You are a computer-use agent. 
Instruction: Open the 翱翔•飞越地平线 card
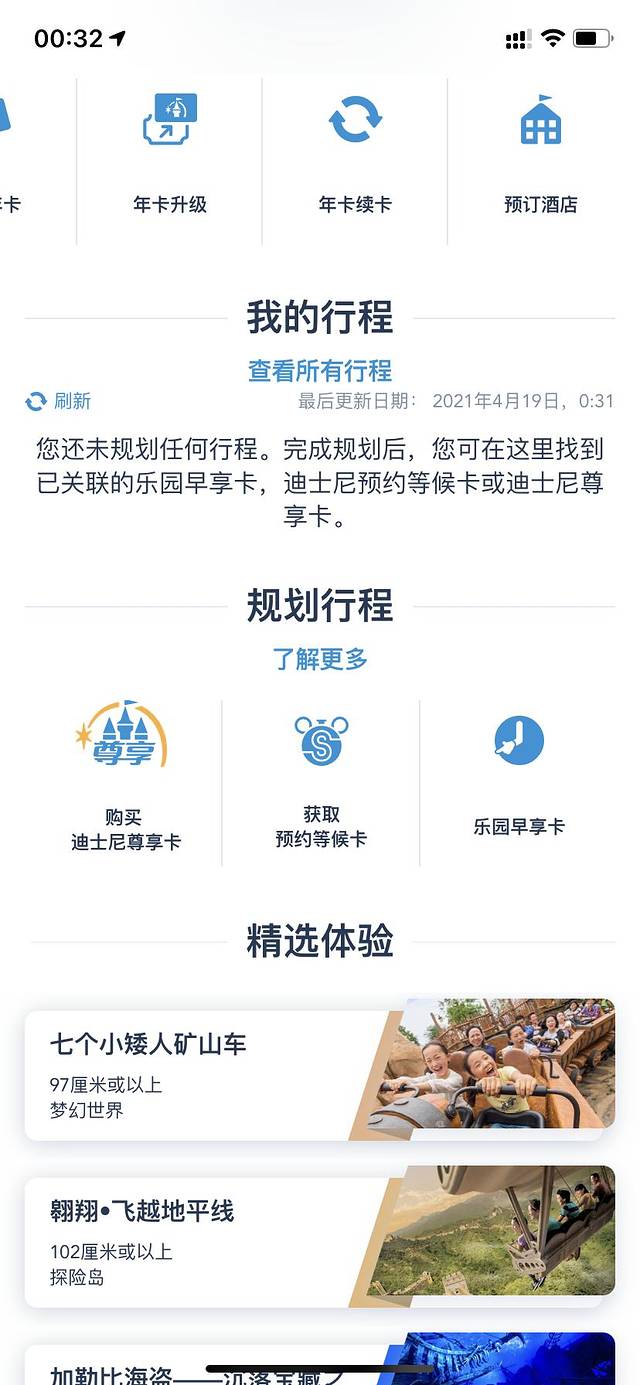point(319,1242)
